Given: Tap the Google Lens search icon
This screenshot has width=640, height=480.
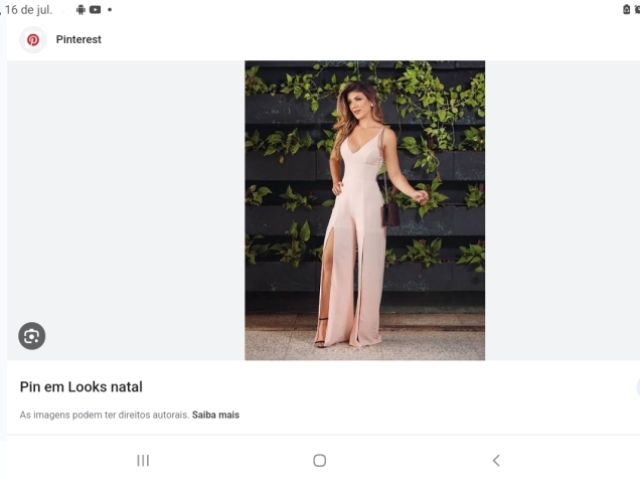Looking at the screenshot, I should coord(32,336).
